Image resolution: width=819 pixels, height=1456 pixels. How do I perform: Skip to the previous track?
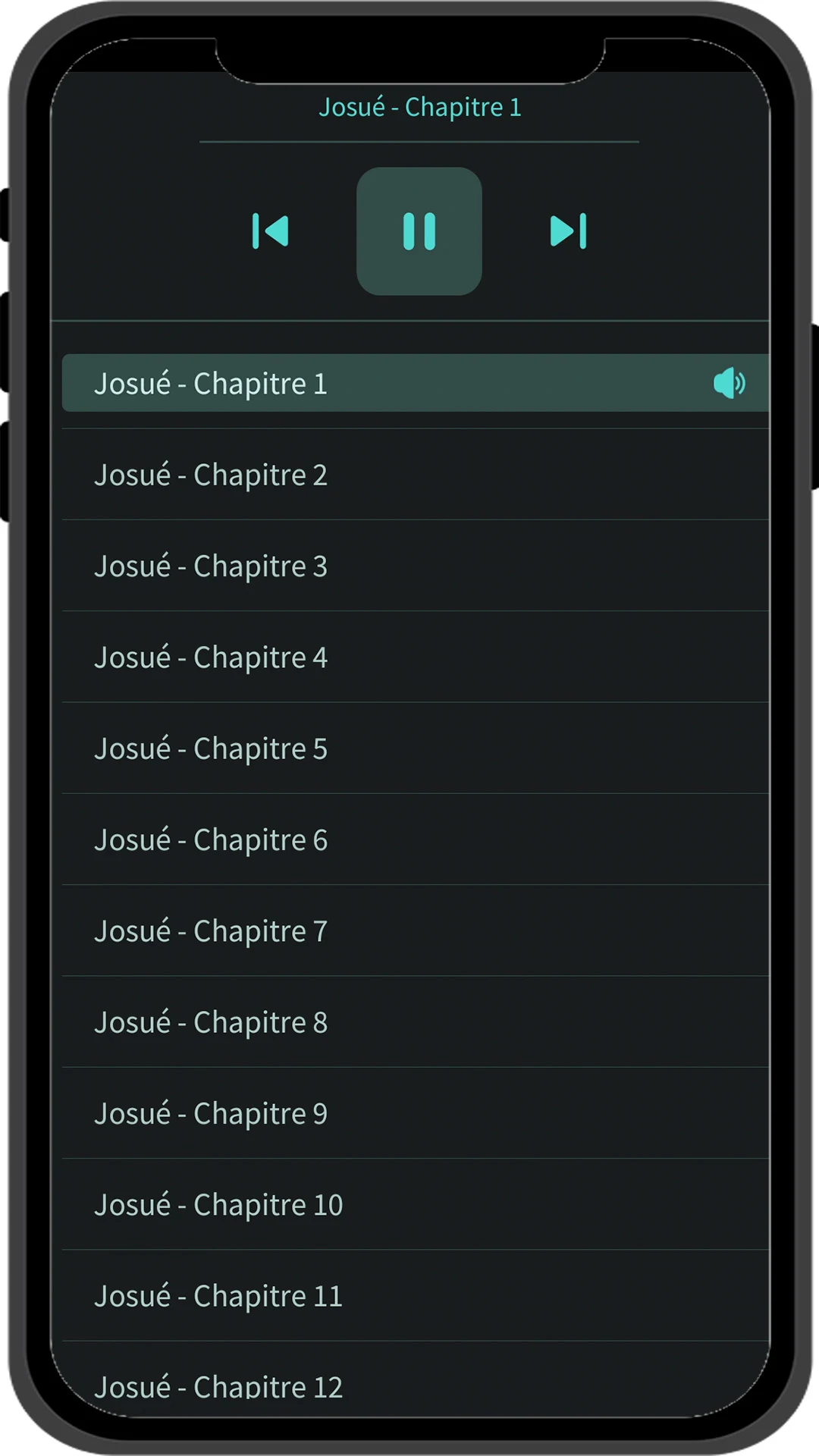(x=271, y=231)
